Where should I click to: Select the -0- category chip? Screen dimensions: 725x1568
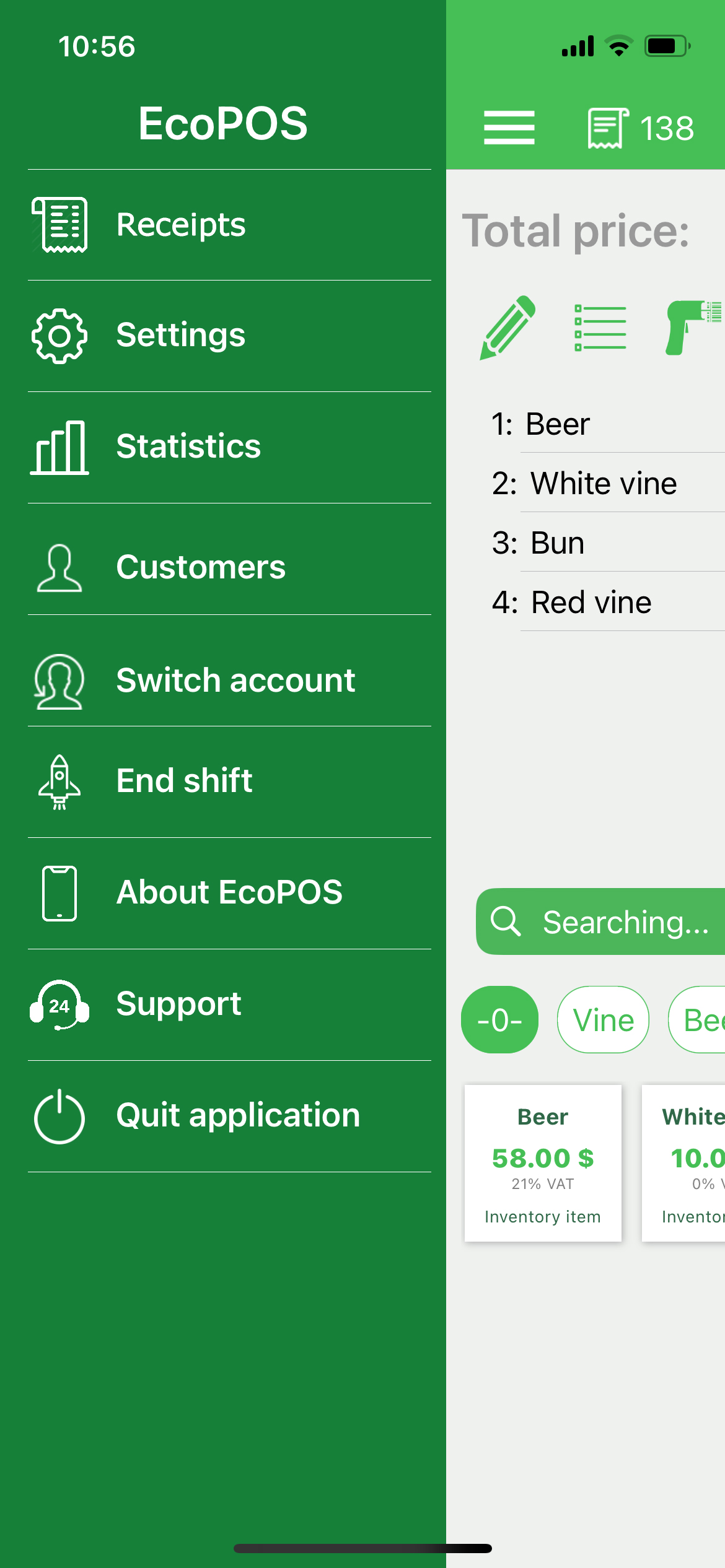coord(499,1020)
